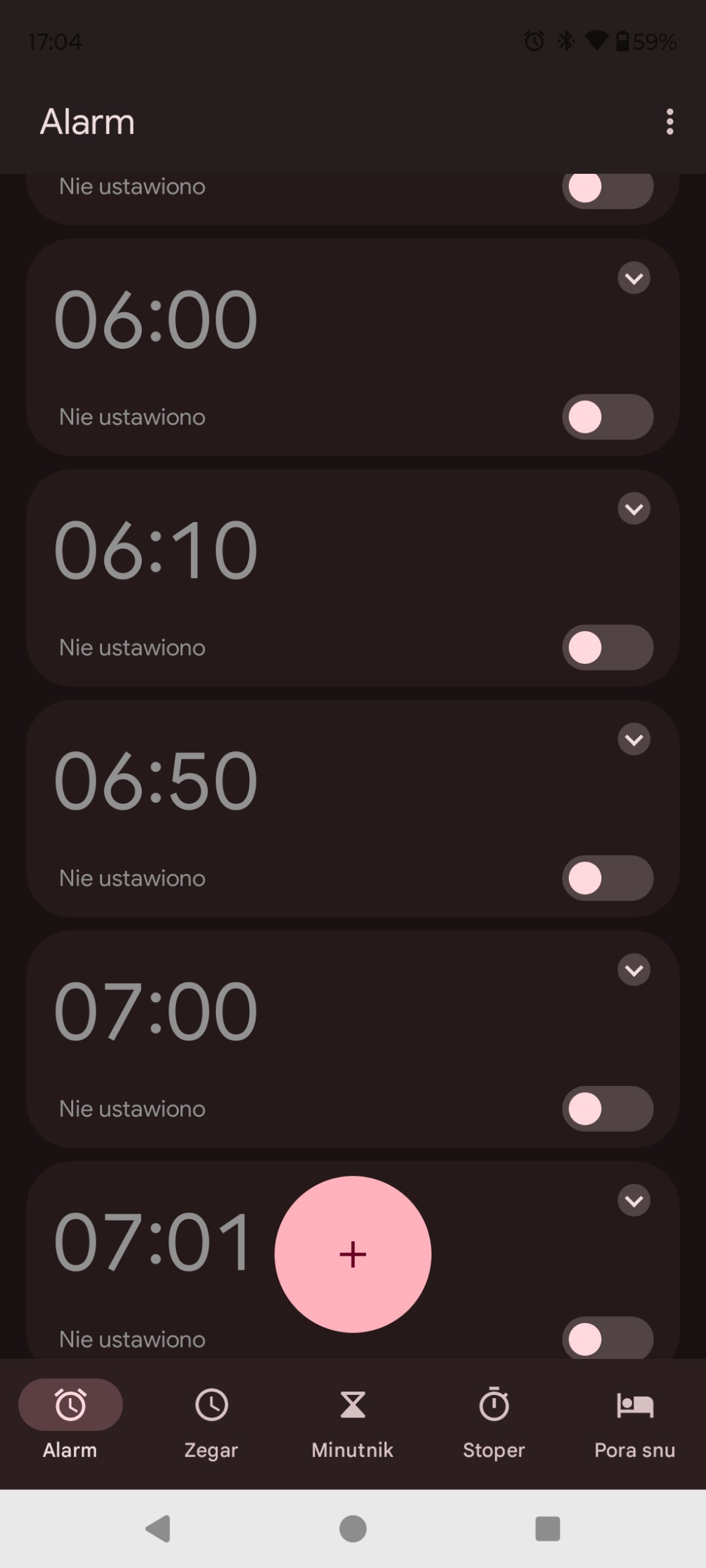
Task: Expand the 07:00 alarm settings
Action: click(633, 970)
